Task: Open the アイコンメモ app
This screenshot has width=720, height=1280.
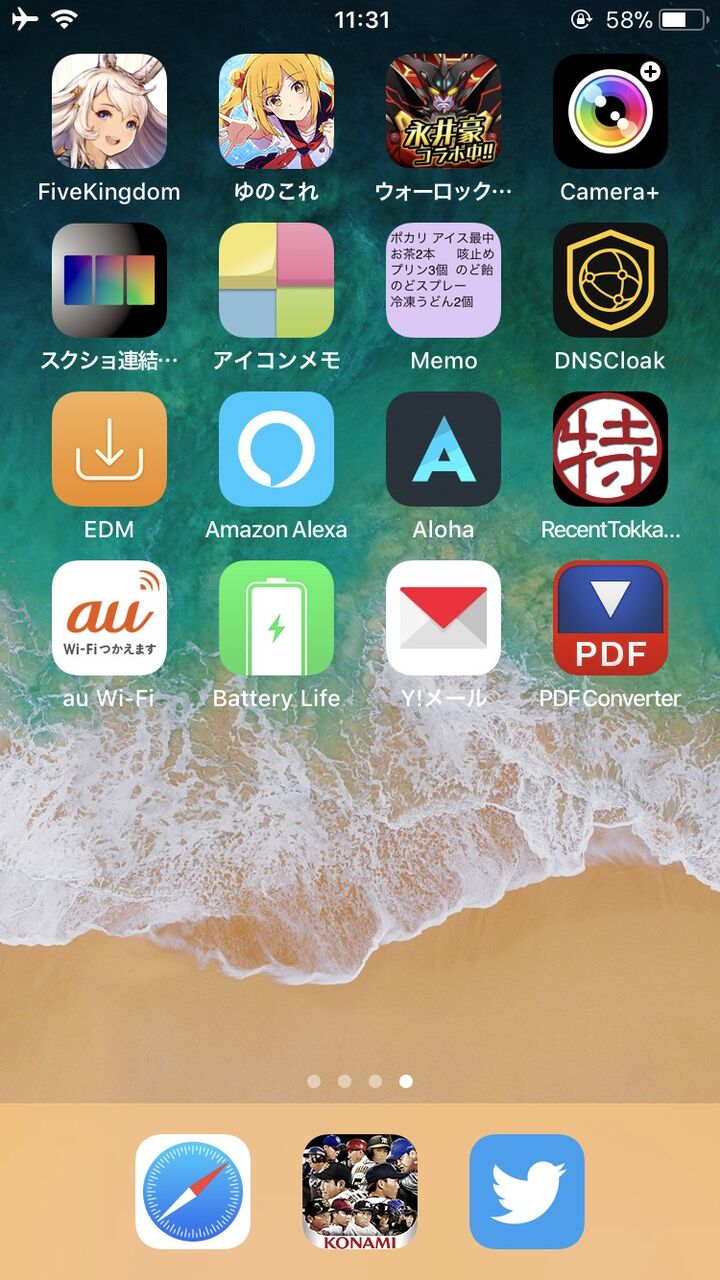Action: click(277, 280)
